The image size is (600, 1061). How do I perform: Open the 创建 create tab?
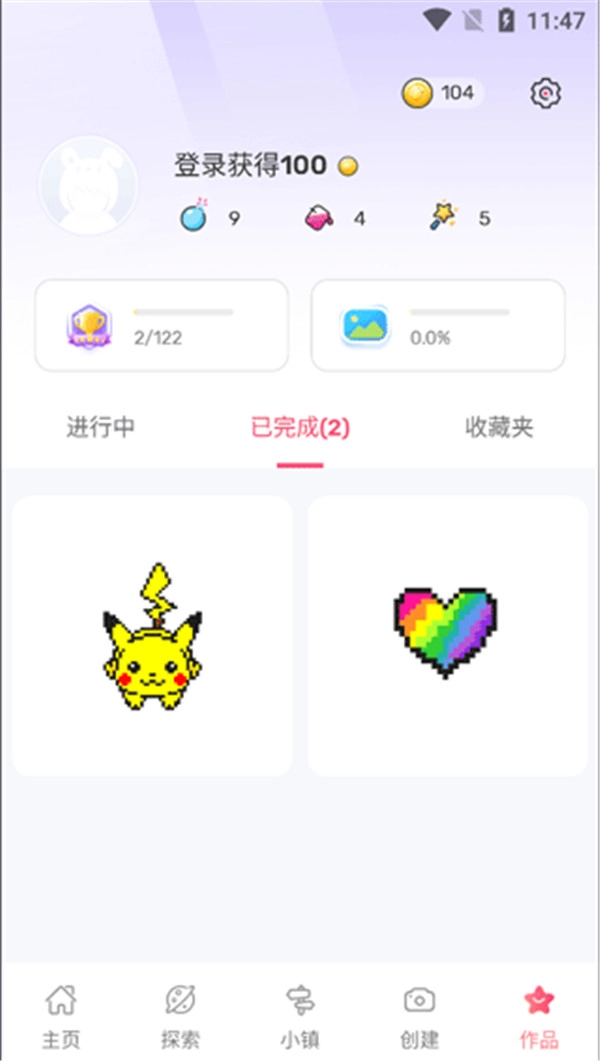[x=419, y=1013]
